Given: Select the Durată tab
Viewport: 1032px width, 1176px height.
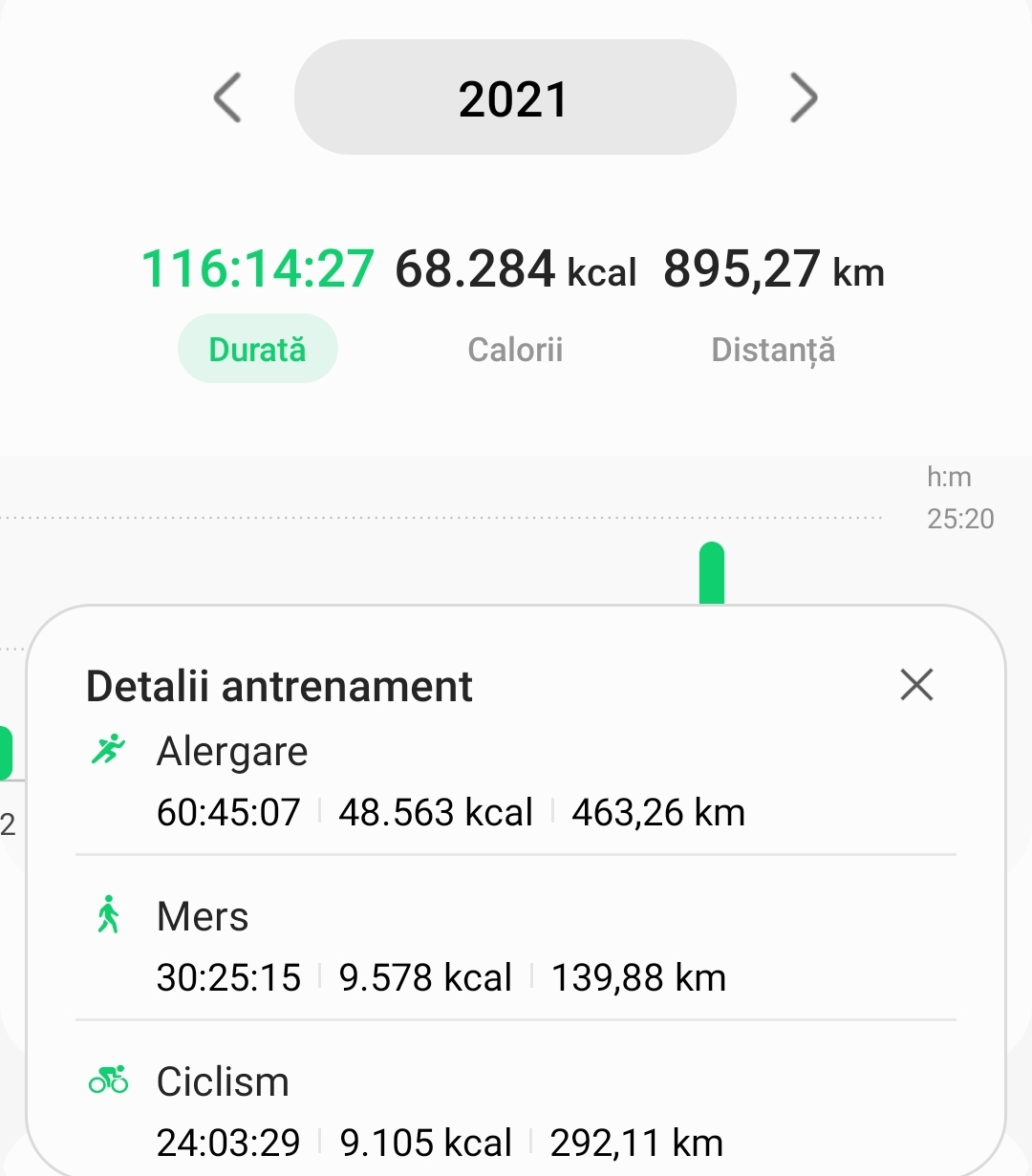Looking at the screenshot, I should click(x=258, y=350).
